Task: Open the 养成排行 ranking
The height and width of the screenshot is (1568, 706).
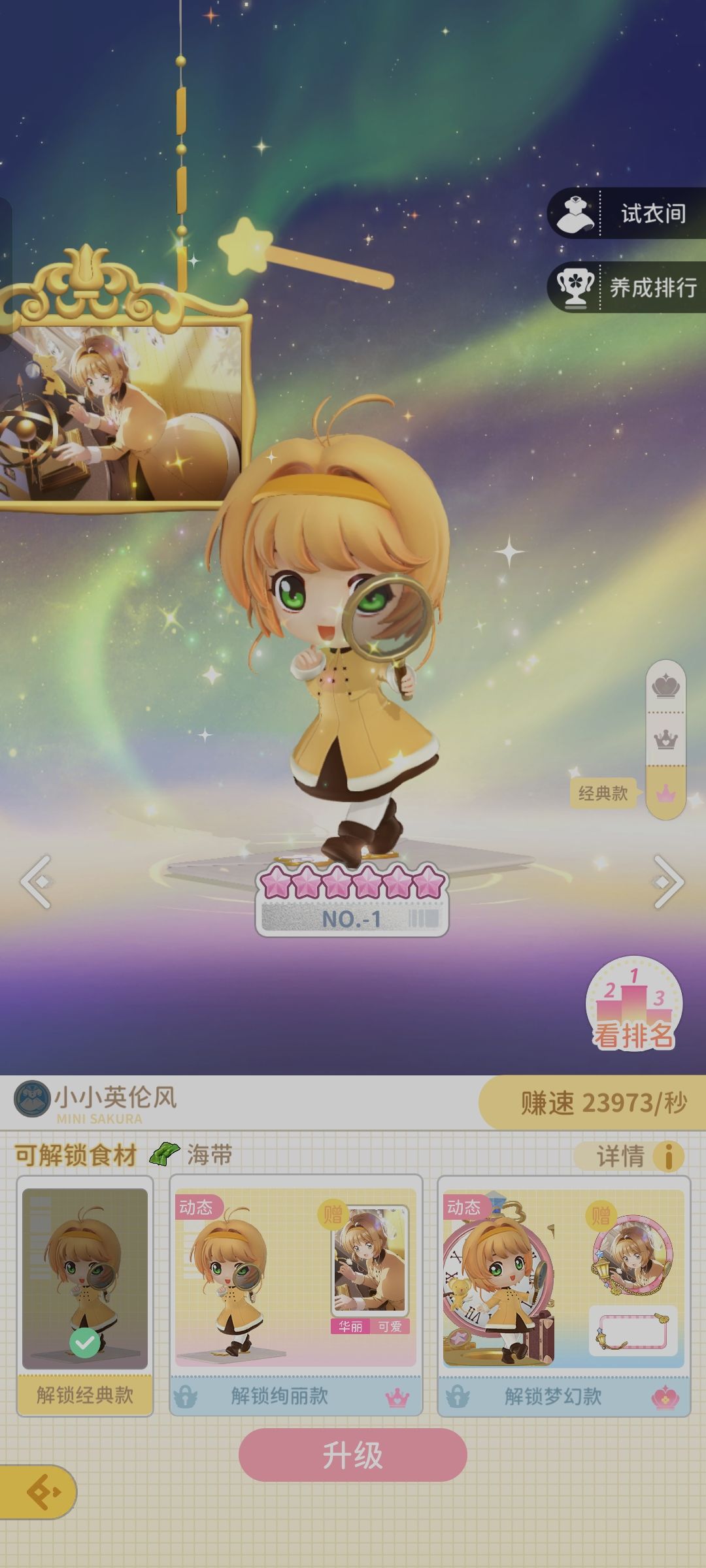Action: [x=626, y=287]
